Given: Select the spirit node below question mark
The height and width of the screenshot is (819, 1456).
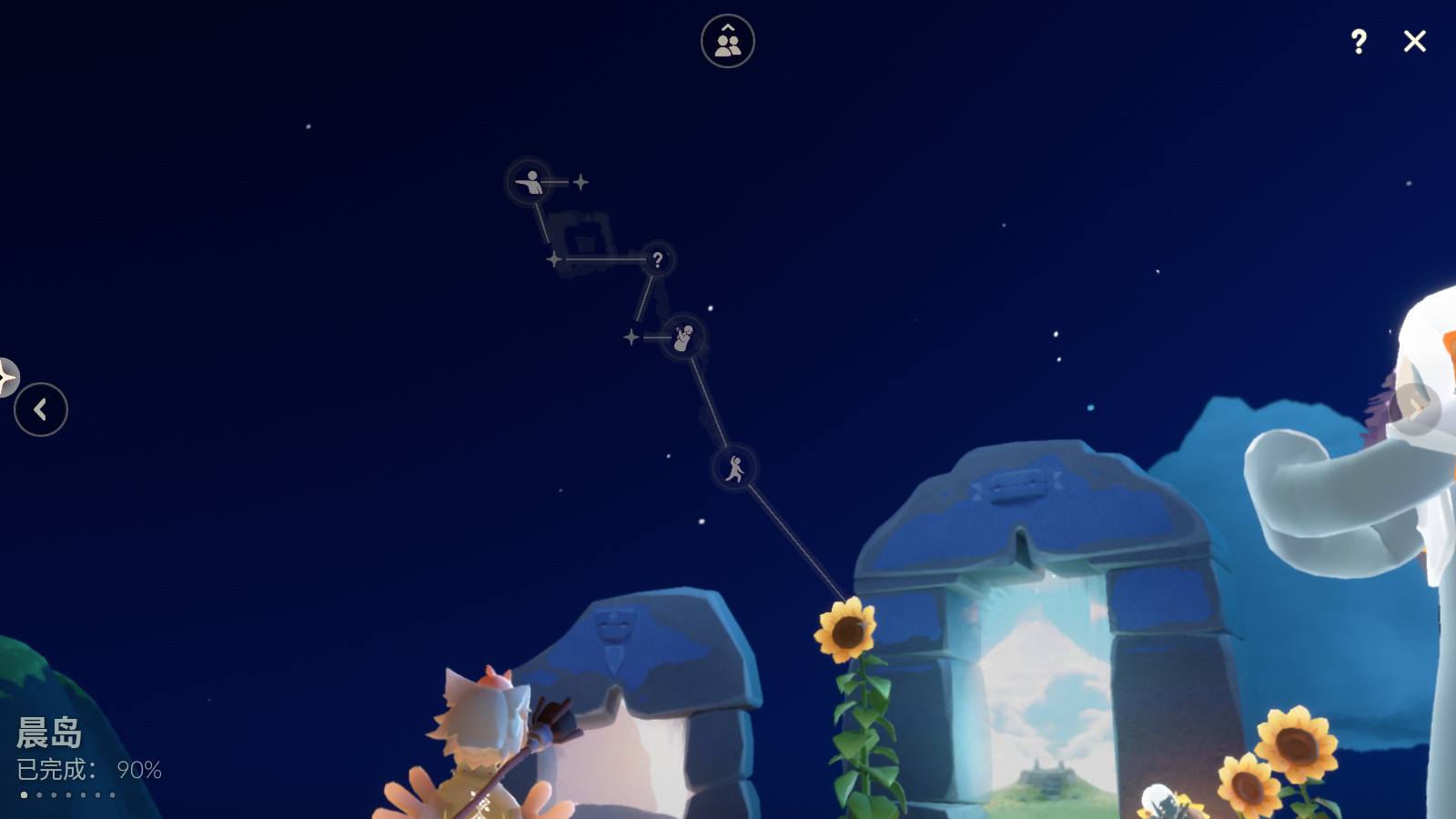Looking at the screenshot, I should click(682, 338).
